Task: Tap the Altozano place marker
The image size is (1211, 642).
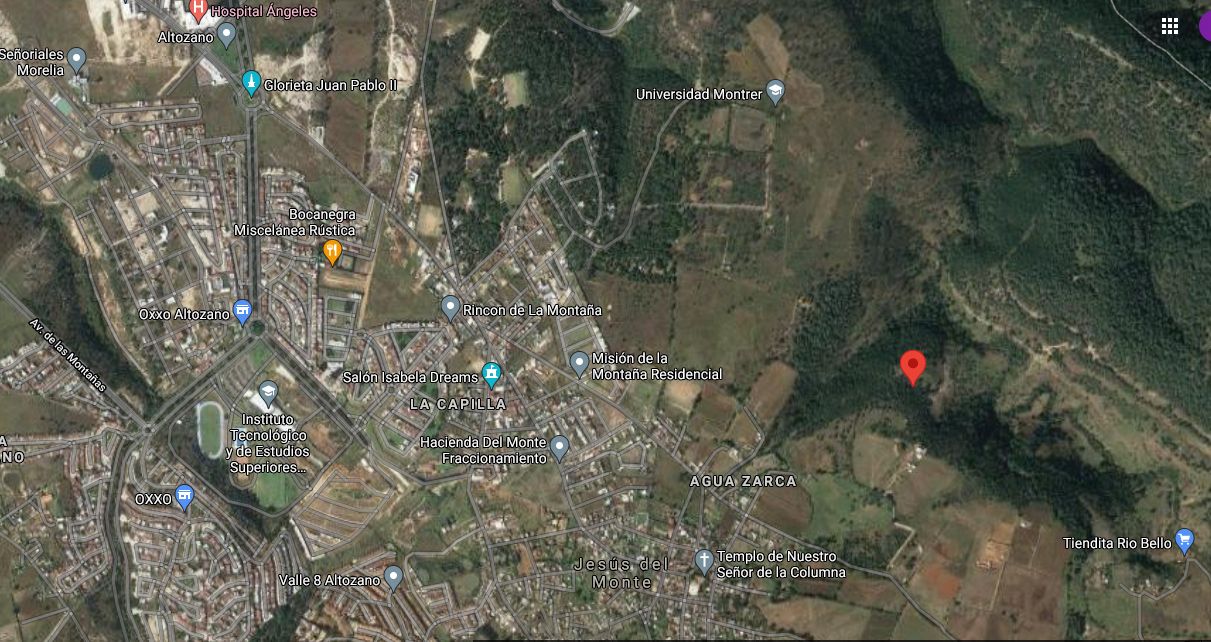Action: (227, 36)
